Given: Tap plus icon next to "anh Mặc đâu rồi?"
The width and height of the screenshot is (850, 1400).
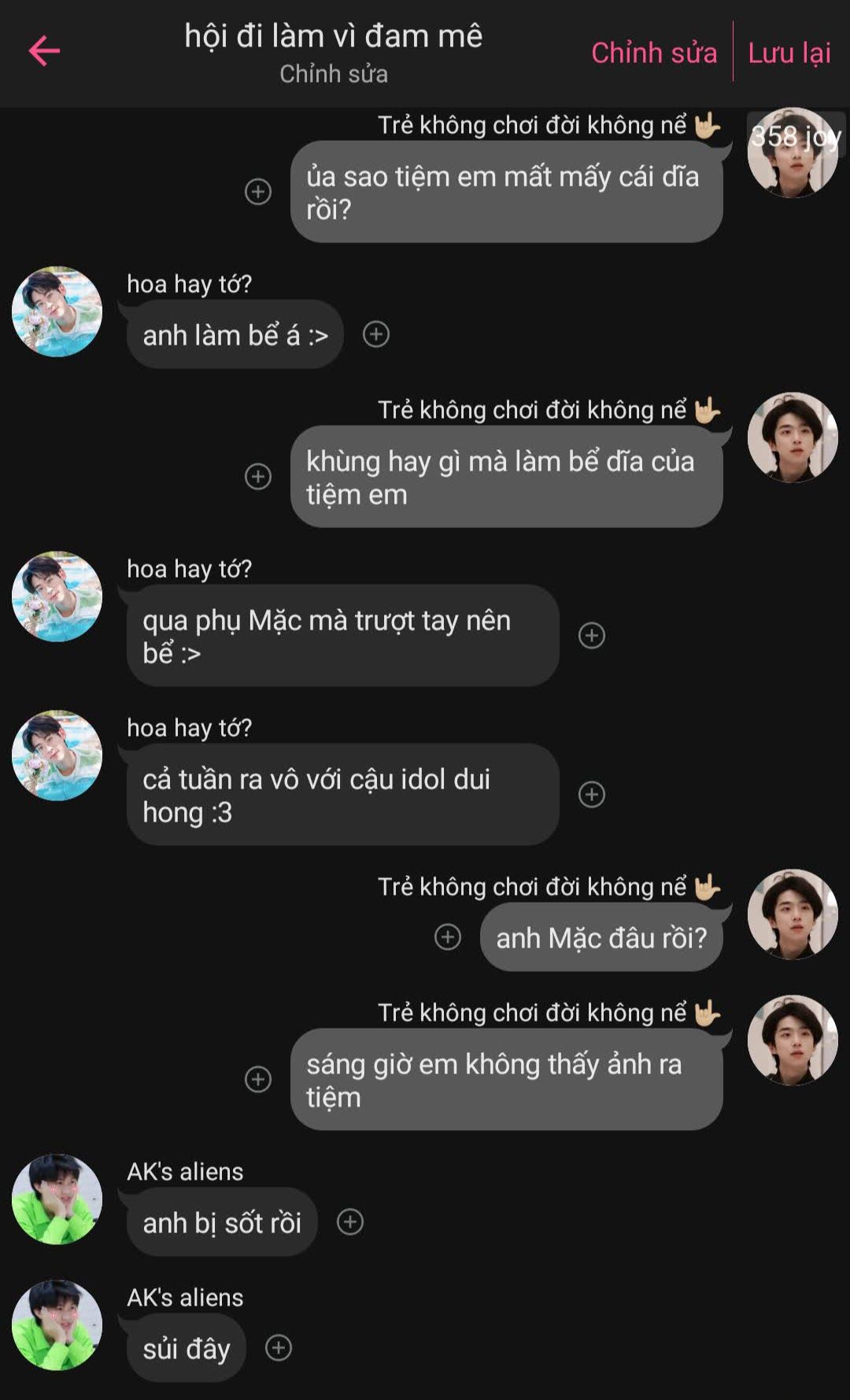Looking at the screenshot, I should [448, 936].
